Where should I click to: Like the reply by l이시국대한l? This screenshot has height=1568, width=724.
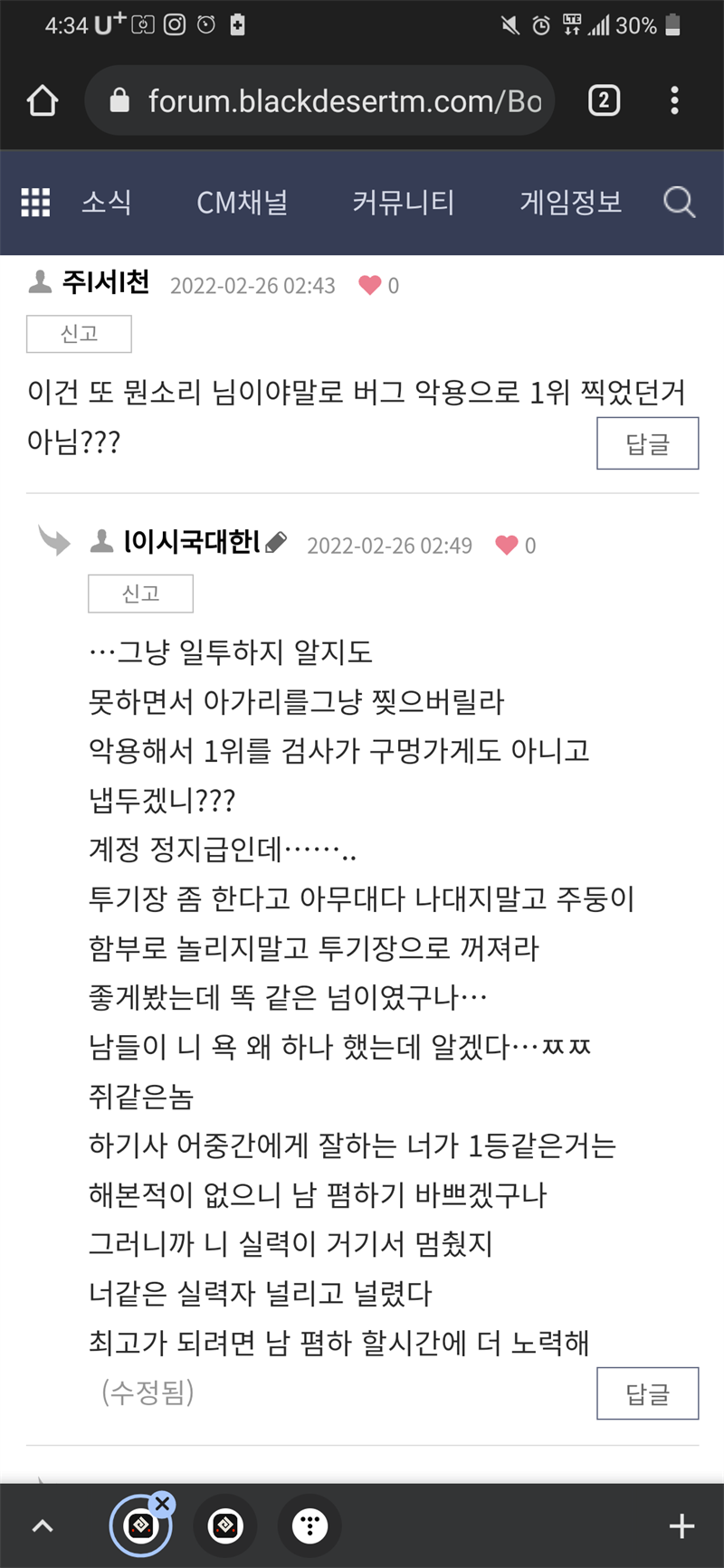[x=507, y=546]
